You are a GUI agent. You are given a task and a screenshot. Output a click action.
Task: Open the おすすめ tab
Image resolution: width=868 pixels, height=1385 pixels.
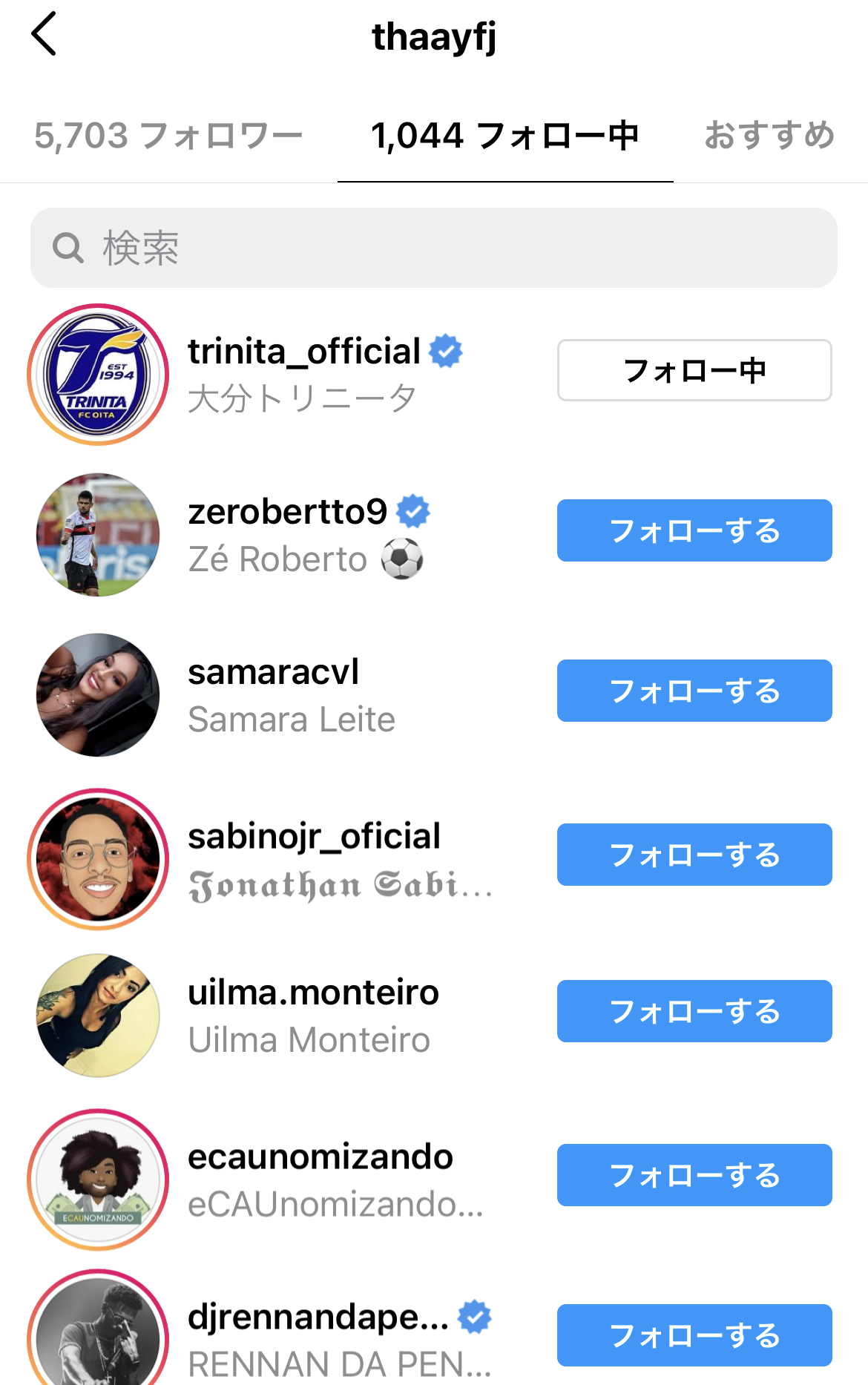click(x=769, y=136)
